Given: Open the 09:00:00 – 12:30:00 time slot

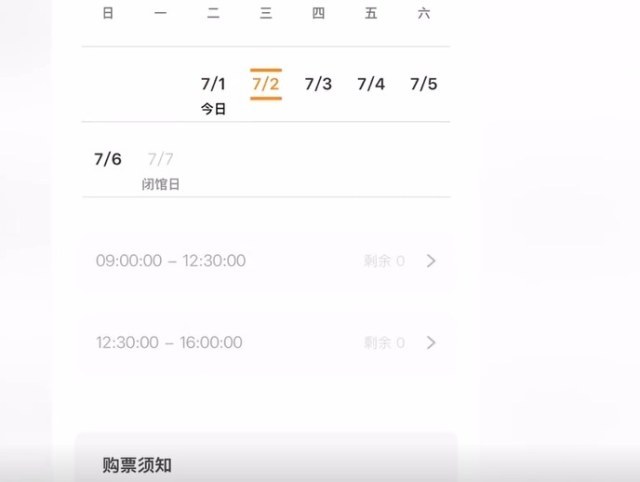Looking at the screenshot, I should point(265,261).
